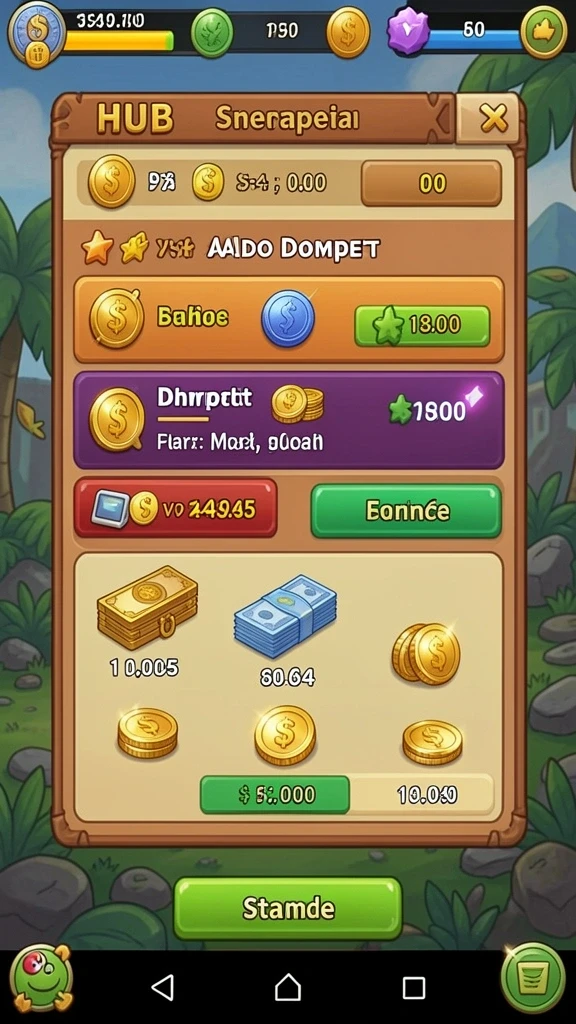The width and height of the screenshot is (576, 1024).
Task: Tap the brown 00 button
Action: click(431, 184)
